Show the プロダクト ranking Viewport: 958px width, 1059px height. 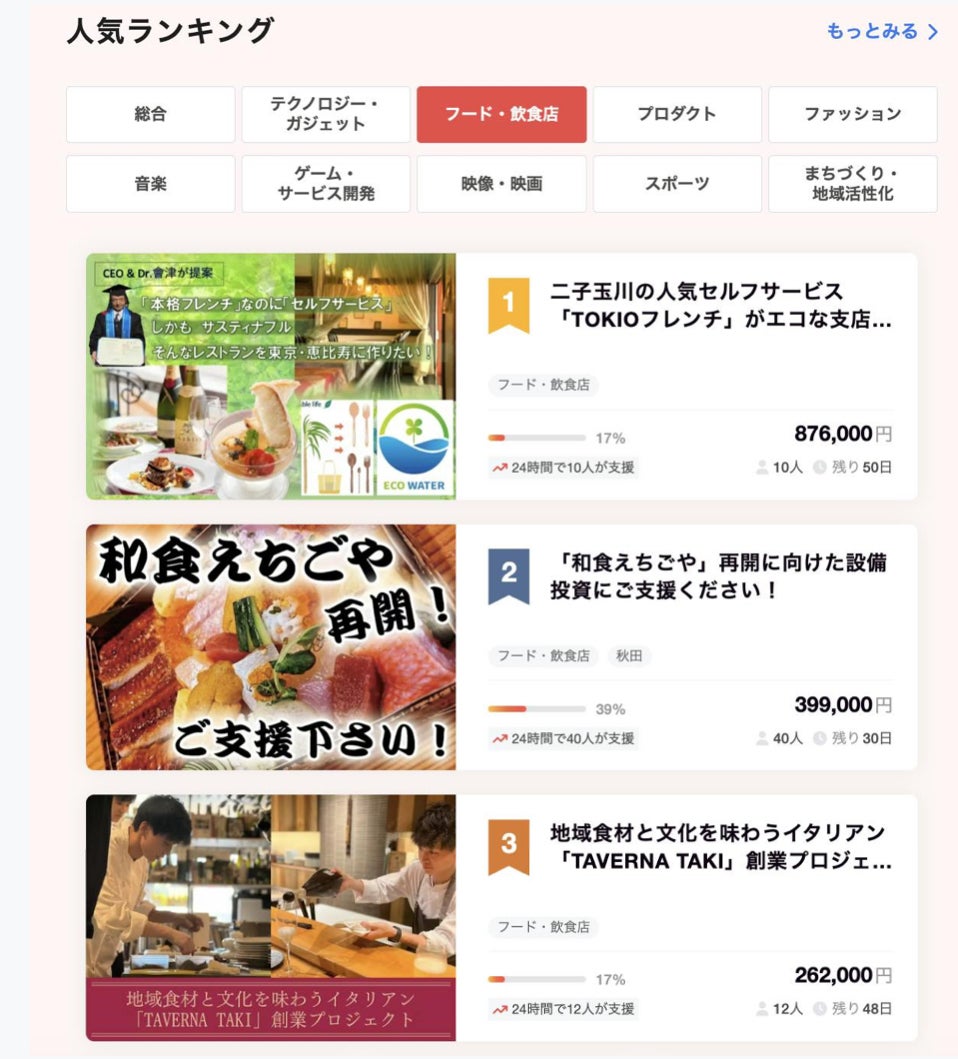tap(677, 114)
